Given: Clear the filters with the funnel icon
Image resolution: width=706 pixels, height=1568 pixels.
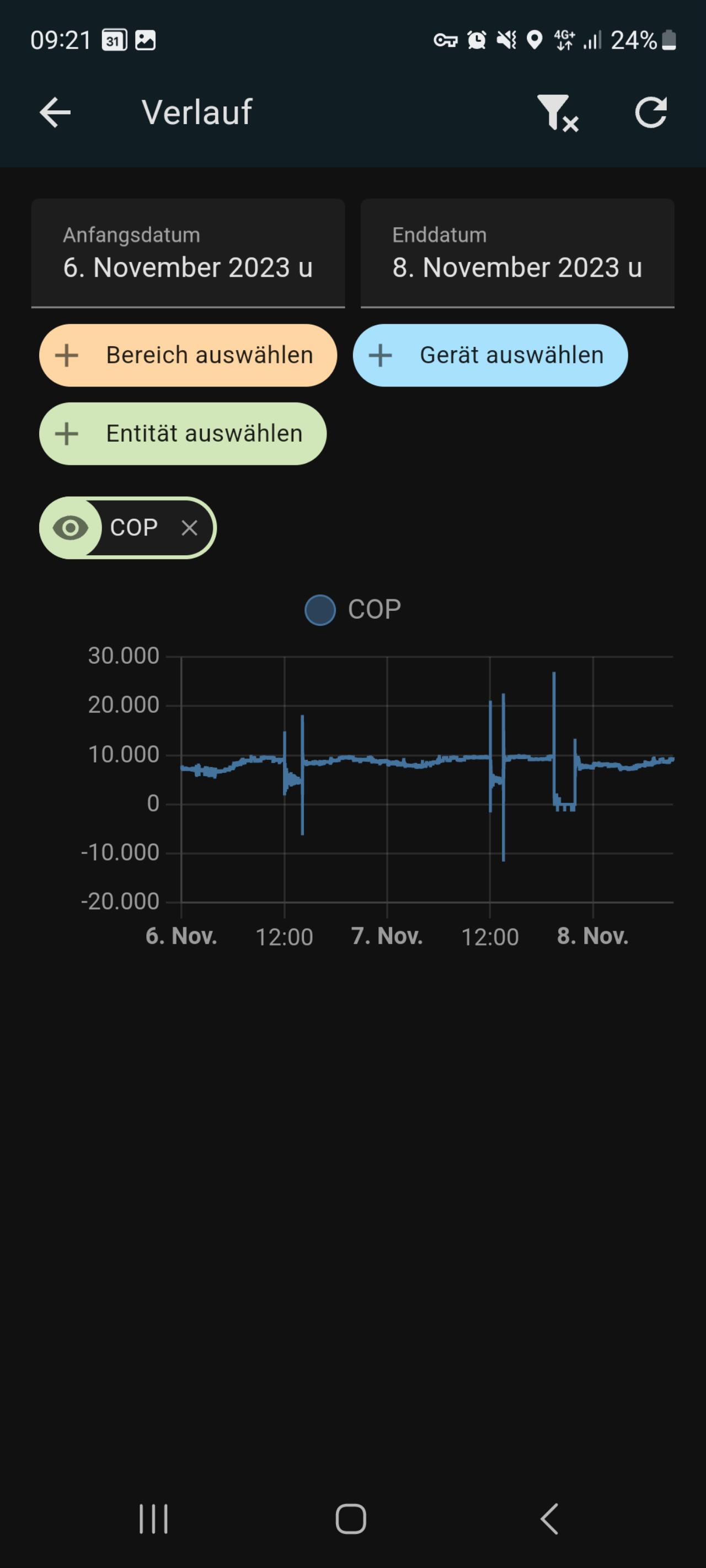Looking at the screenshot, I should 558,113.
